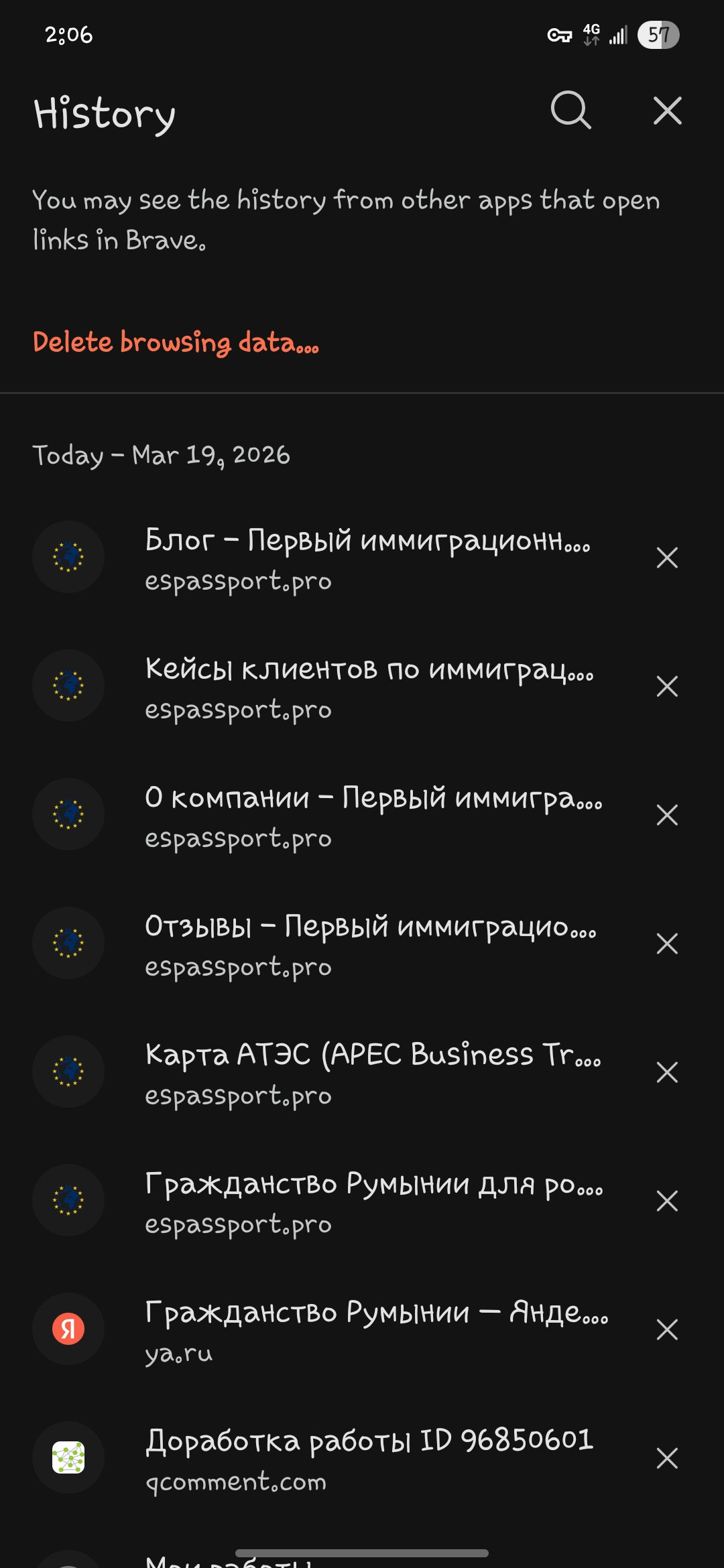Search browsing history
Viewport: 724px width, 1568px height.
tap(570, 110)
